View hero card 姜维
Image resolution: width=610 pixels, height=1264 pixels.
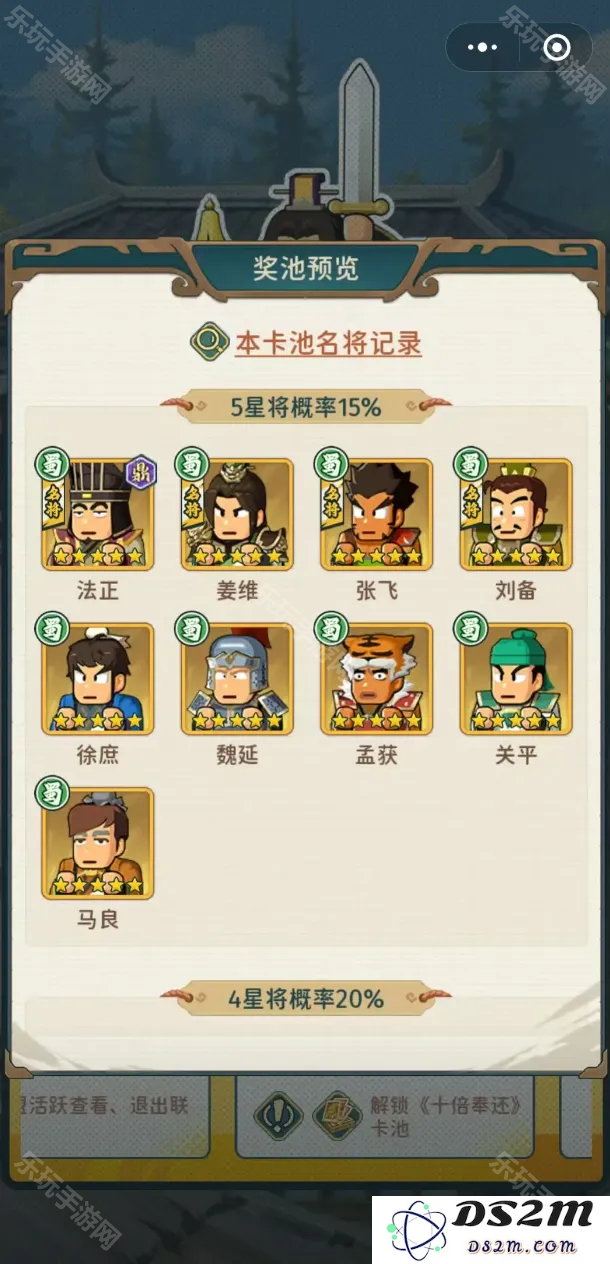click(237, 515)
